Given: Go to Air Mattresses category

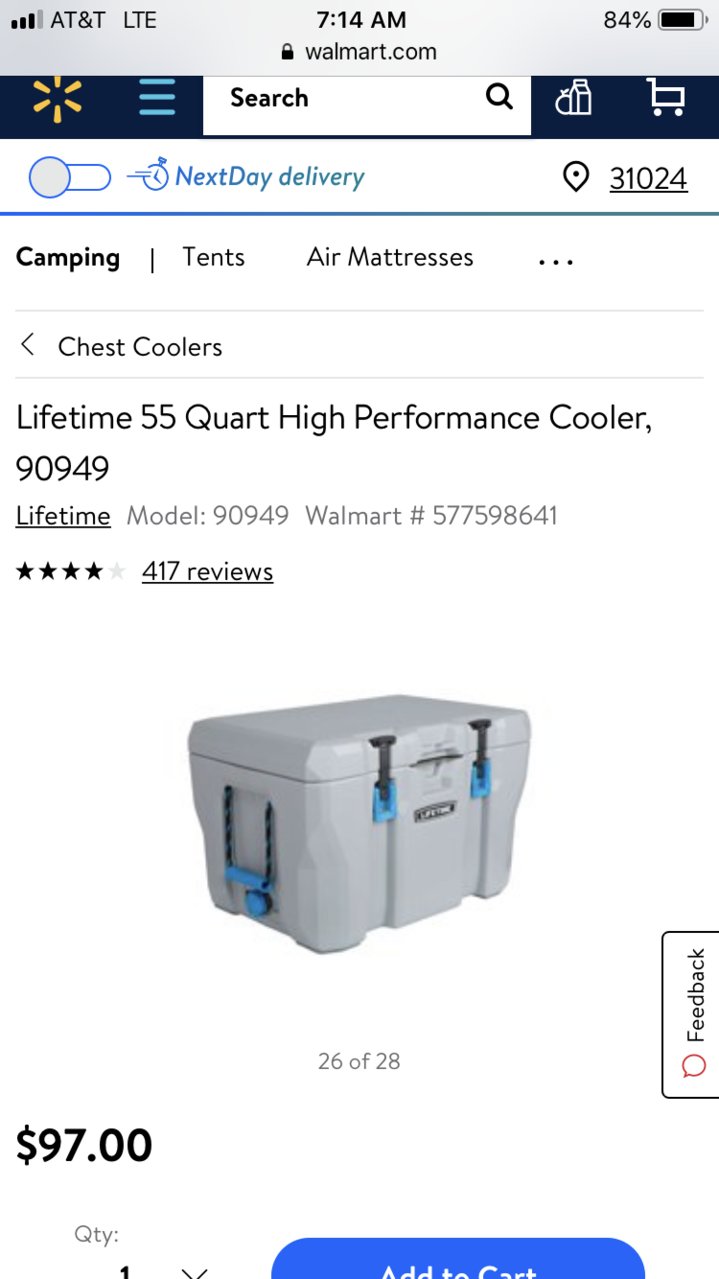Looking at the screenshot, I should tap(390, 257).
